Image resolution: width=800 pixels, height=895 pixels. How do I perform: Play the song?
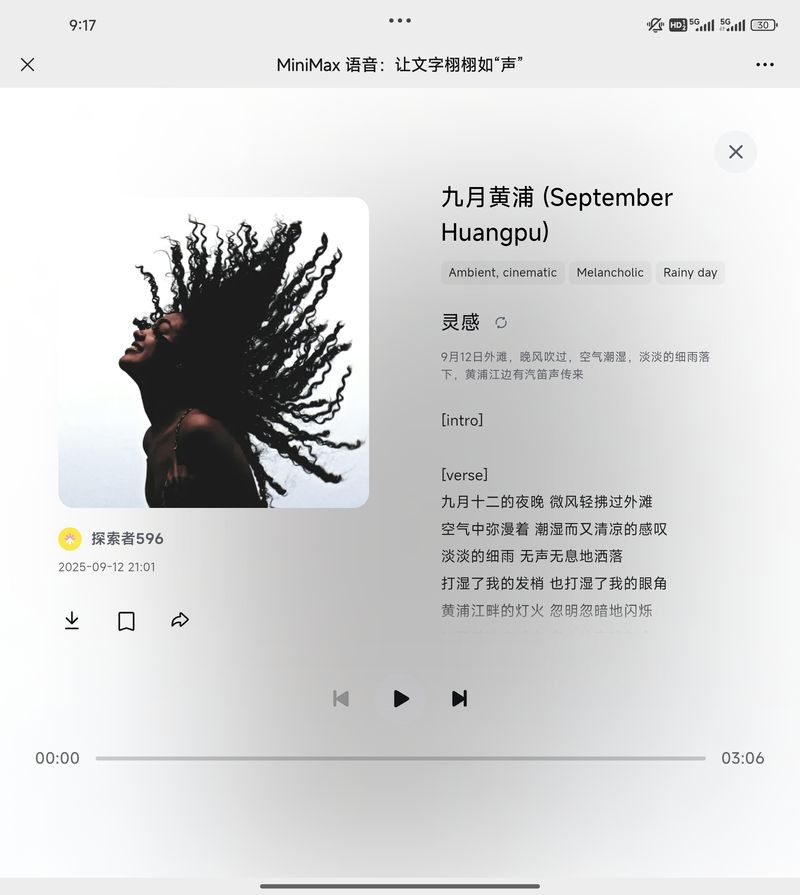point(400,698)
